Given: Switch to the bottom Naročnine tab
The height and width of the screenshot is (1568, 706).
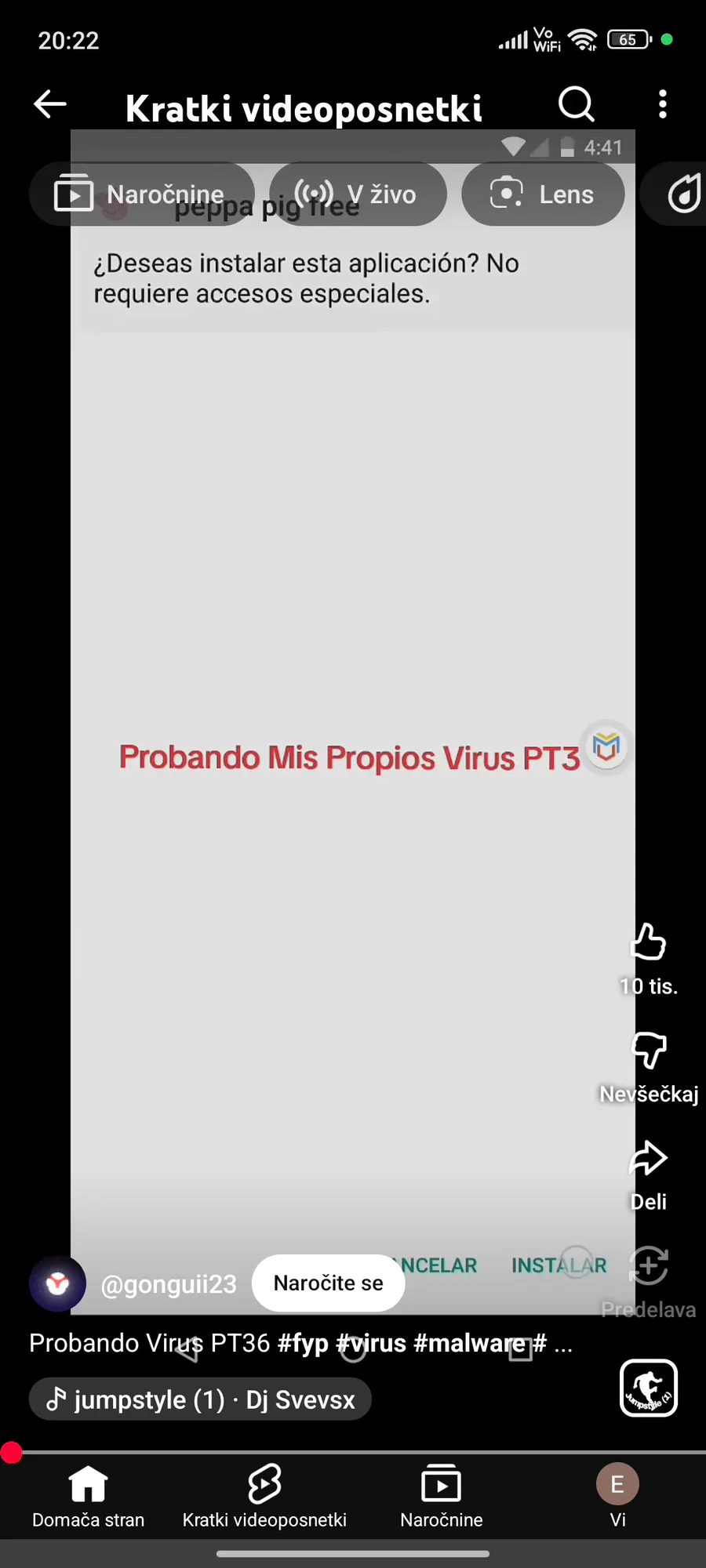Looking at the screenshot, I should 441,1496.
